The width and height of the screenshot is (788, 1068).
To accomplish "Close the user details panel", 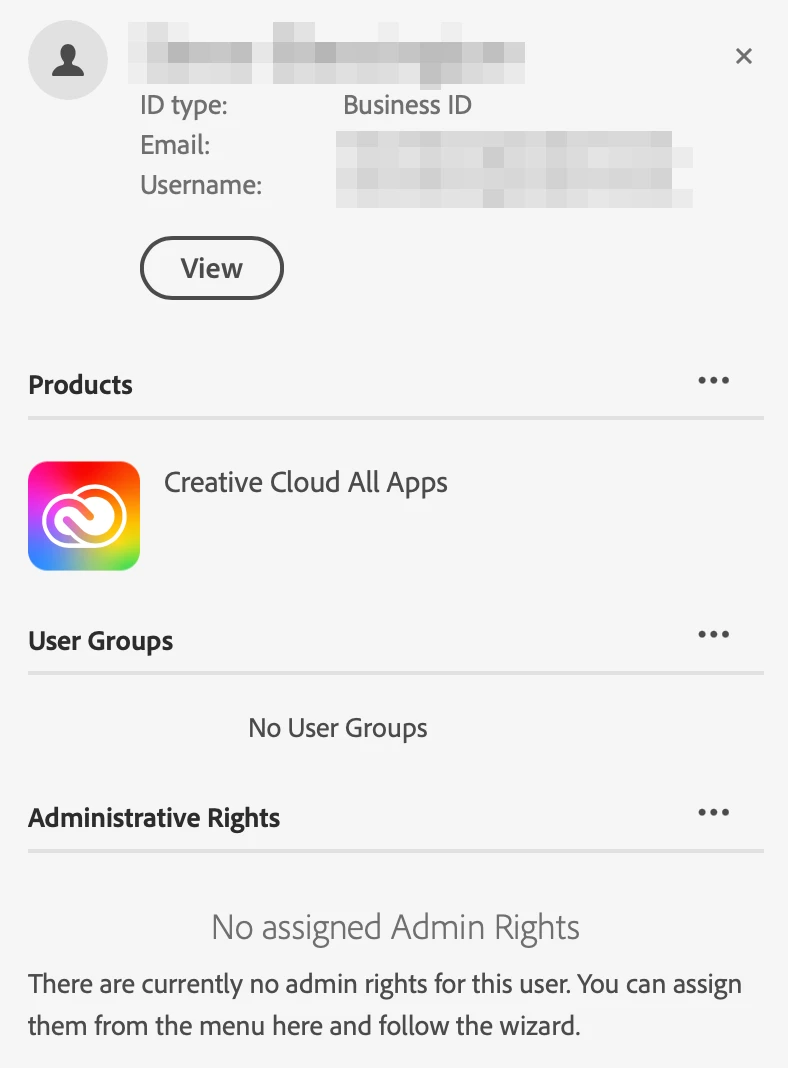I will point(743,56).
